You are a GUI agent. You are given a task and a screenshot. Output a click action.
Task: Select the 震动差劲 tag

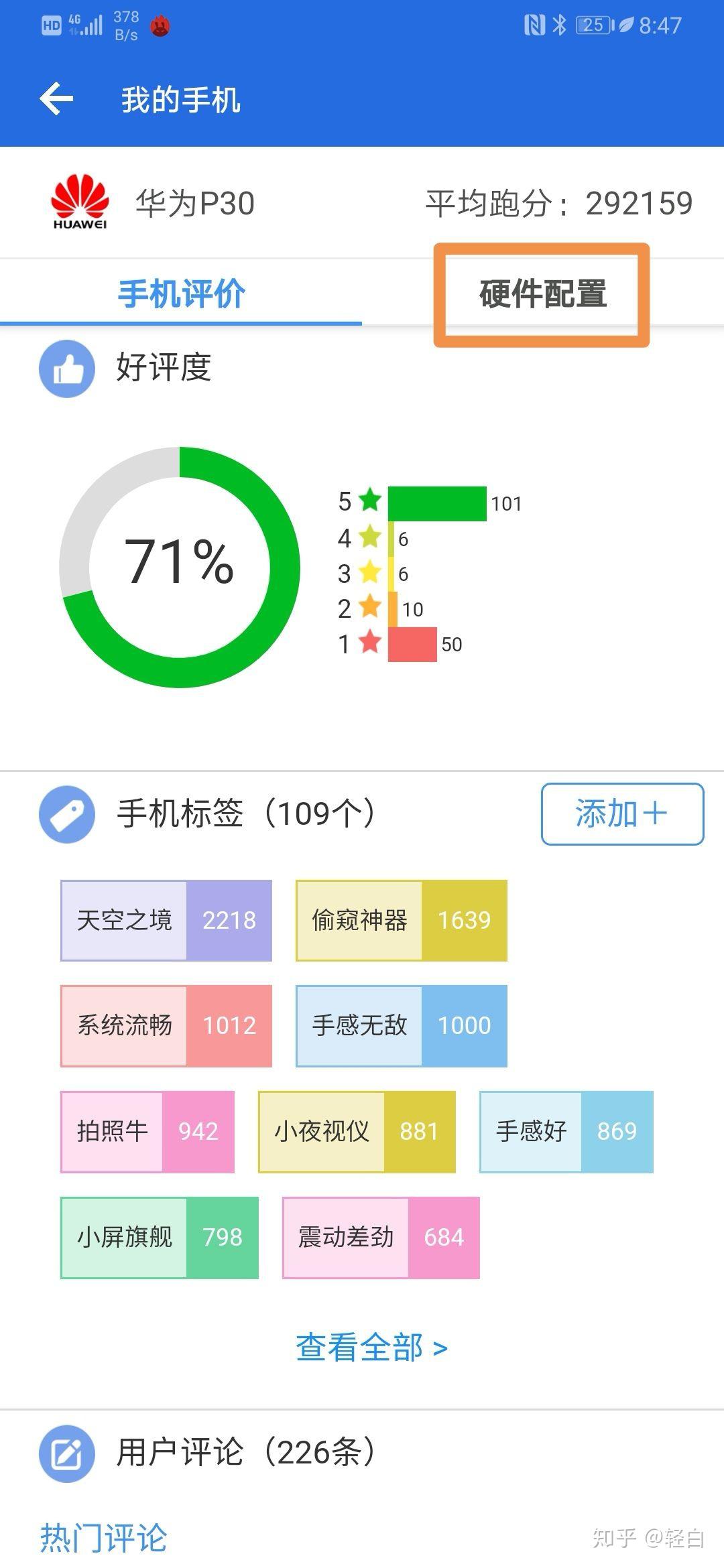[x=381, y=1237]
